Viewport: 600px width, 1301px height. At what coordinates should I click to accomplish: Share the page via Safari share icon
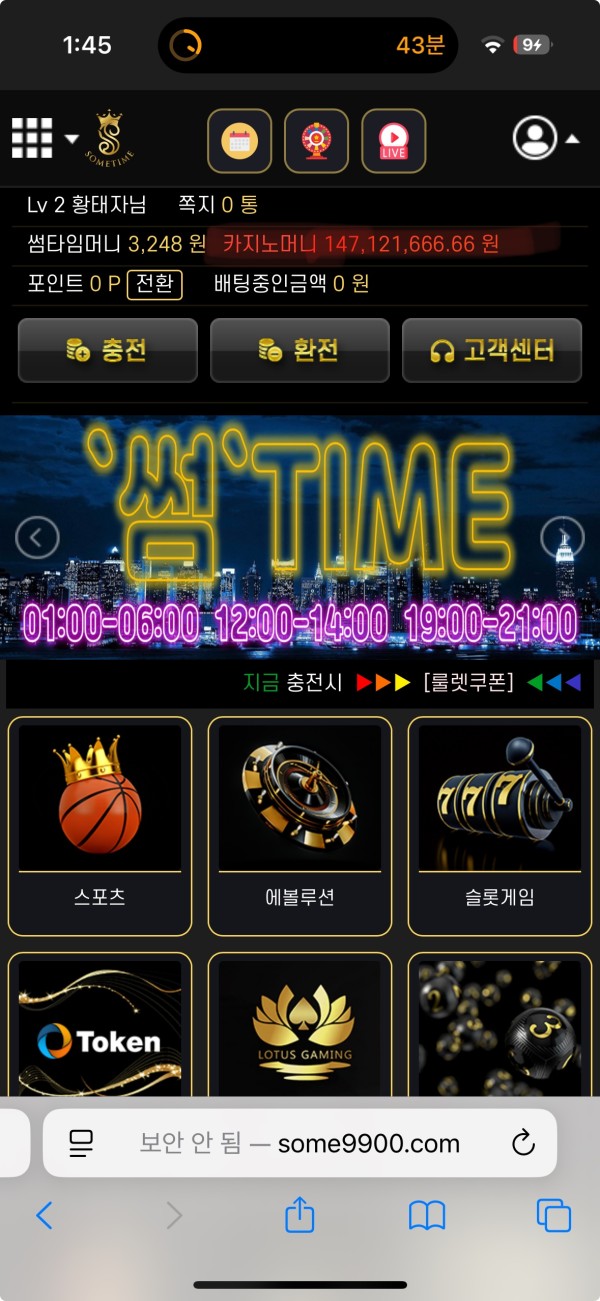300,1216
